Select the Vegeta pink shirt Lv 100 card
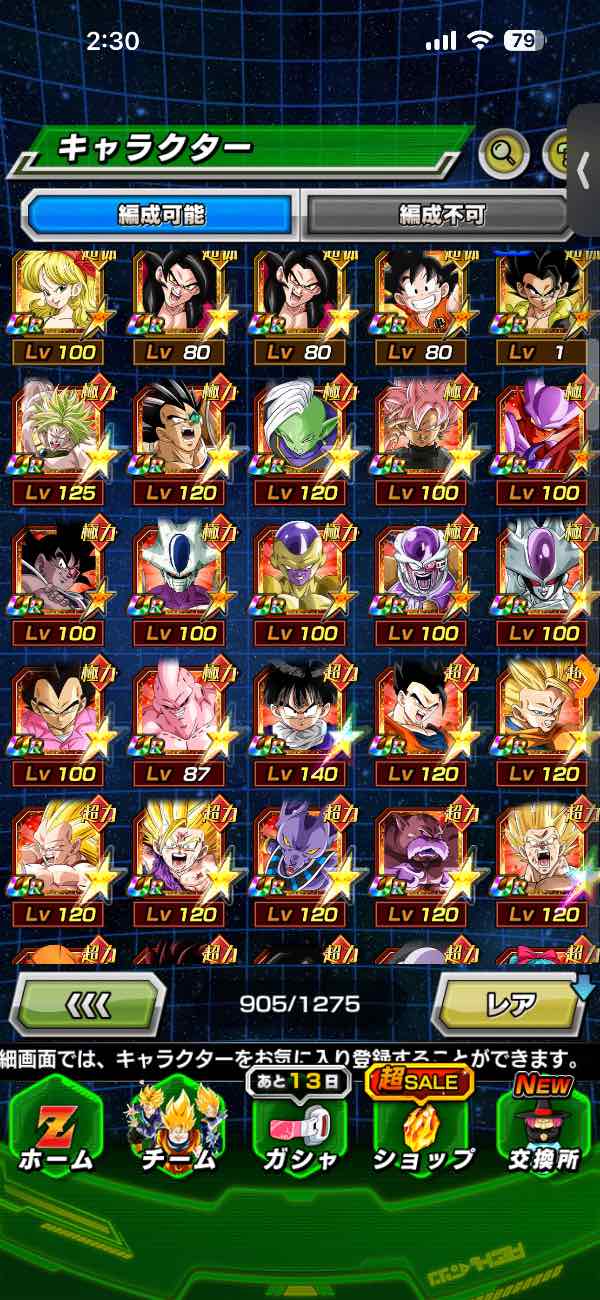The image size is (600, 1300). 58,722
